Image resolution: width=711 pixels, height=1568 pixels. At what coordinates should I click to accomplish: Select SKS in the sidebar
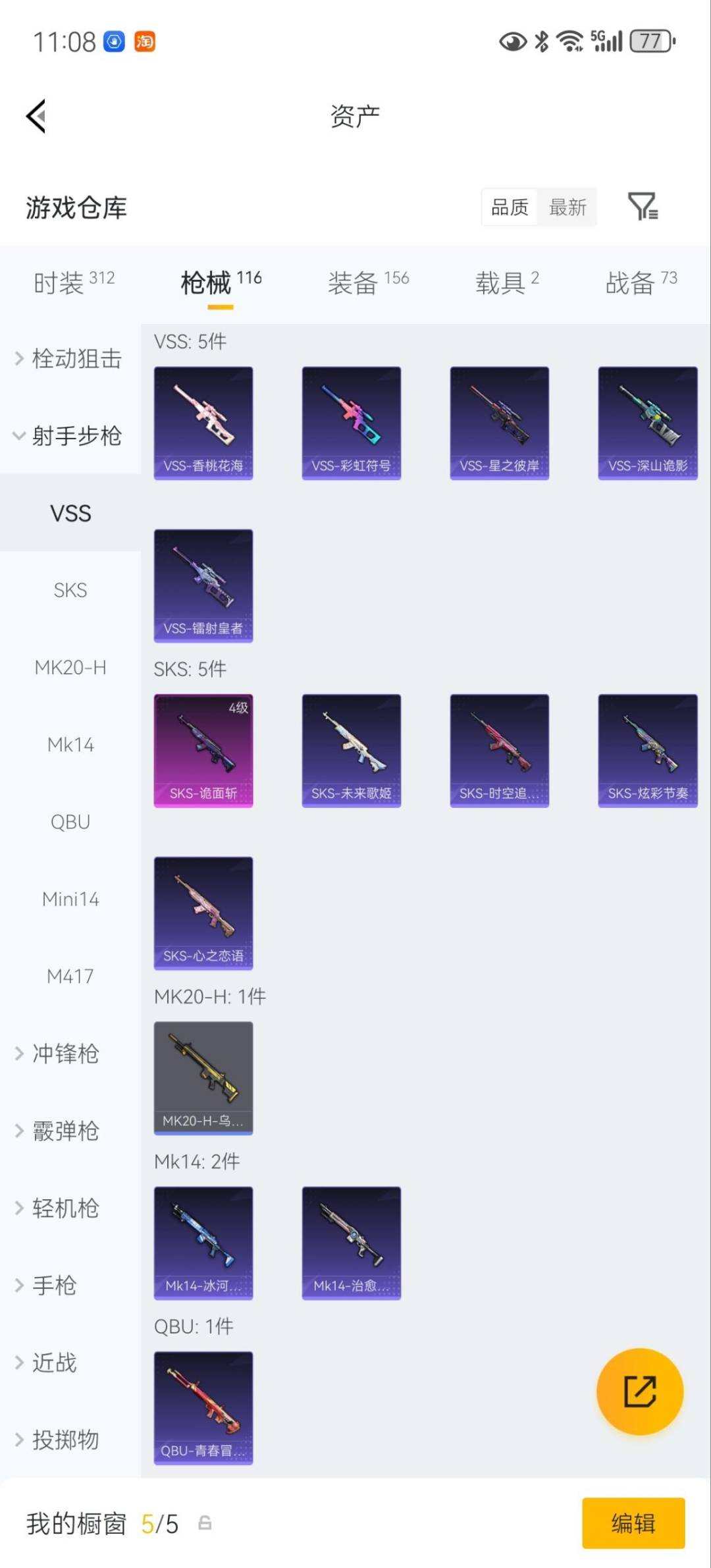pos(71,590)
